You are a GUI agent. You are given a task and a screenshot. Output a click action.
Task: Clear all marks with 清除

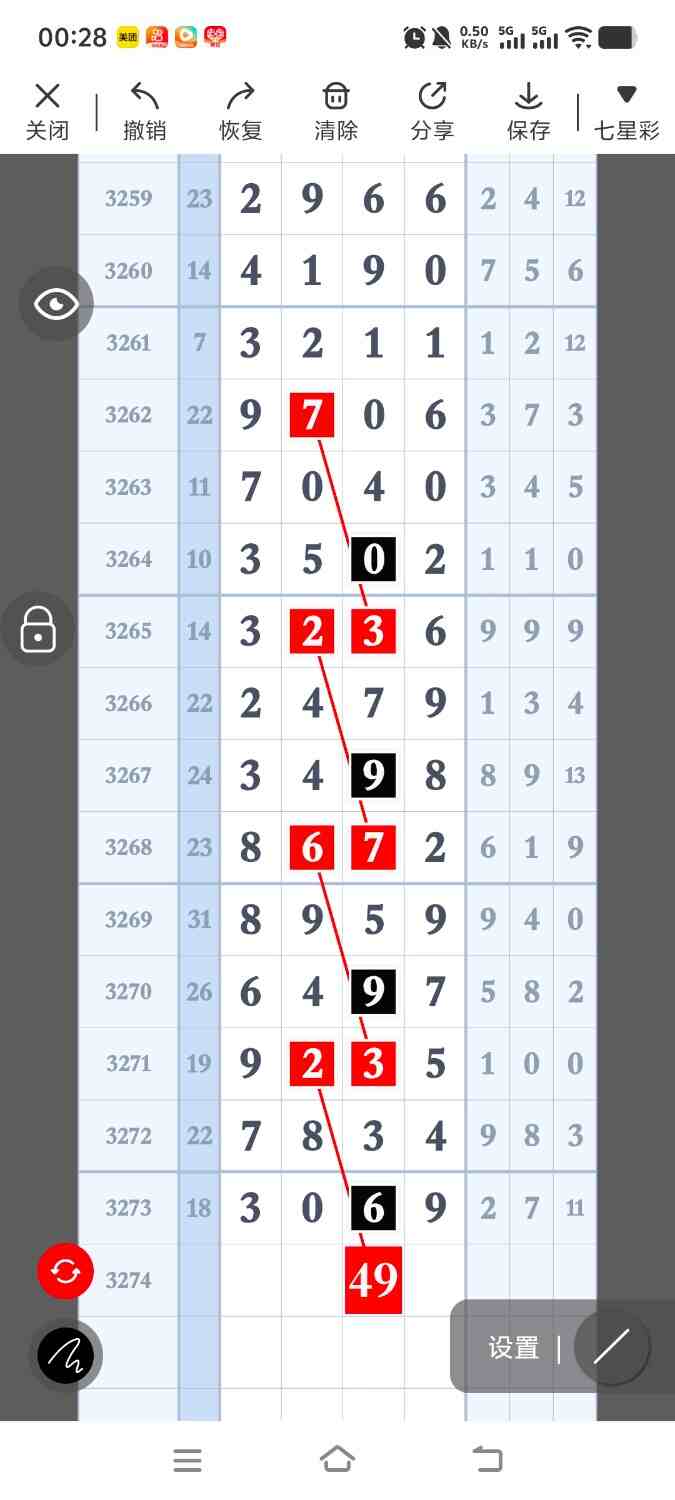pyautogui.click(x=336, y=111)
